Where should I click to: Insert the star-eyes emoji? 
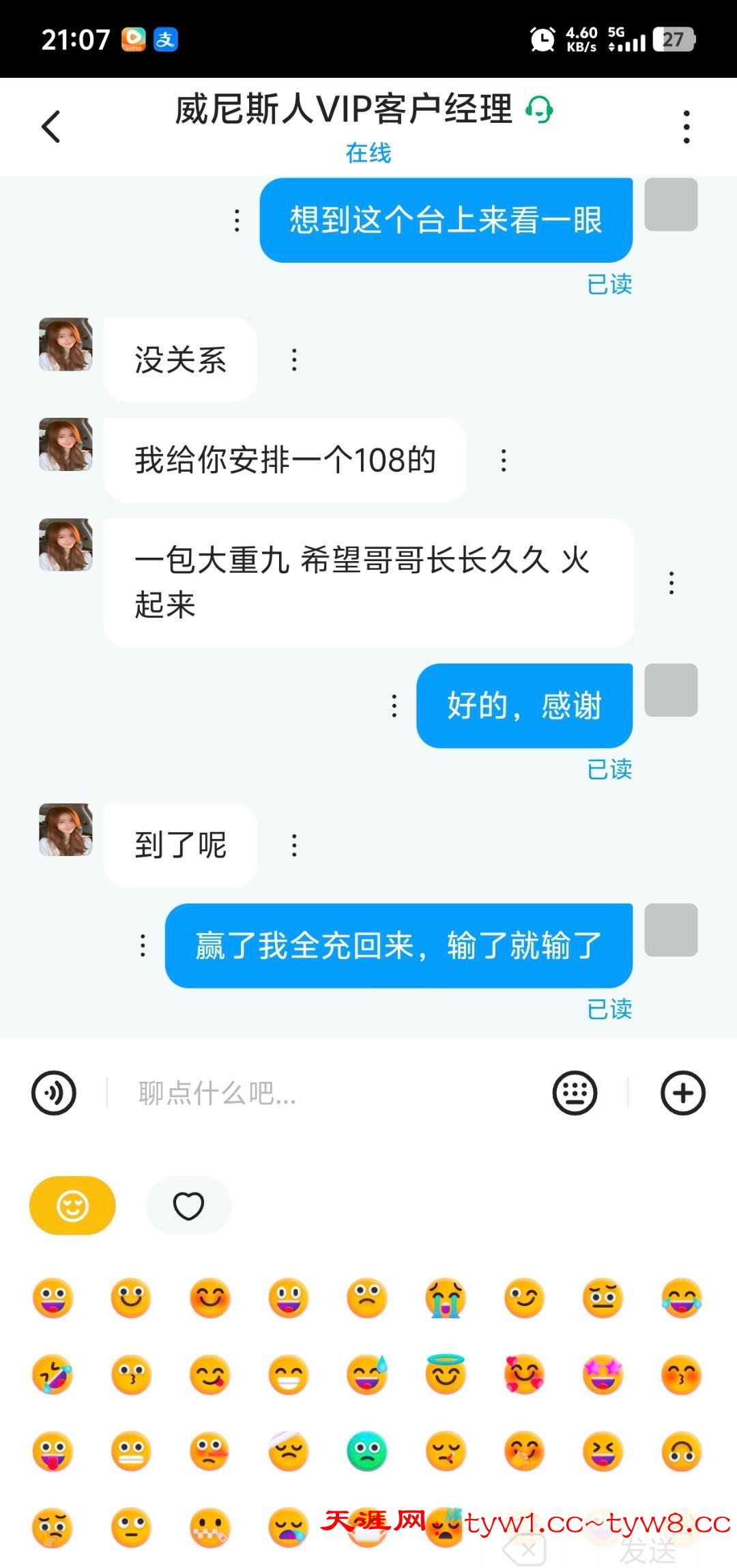[603, 1374]
